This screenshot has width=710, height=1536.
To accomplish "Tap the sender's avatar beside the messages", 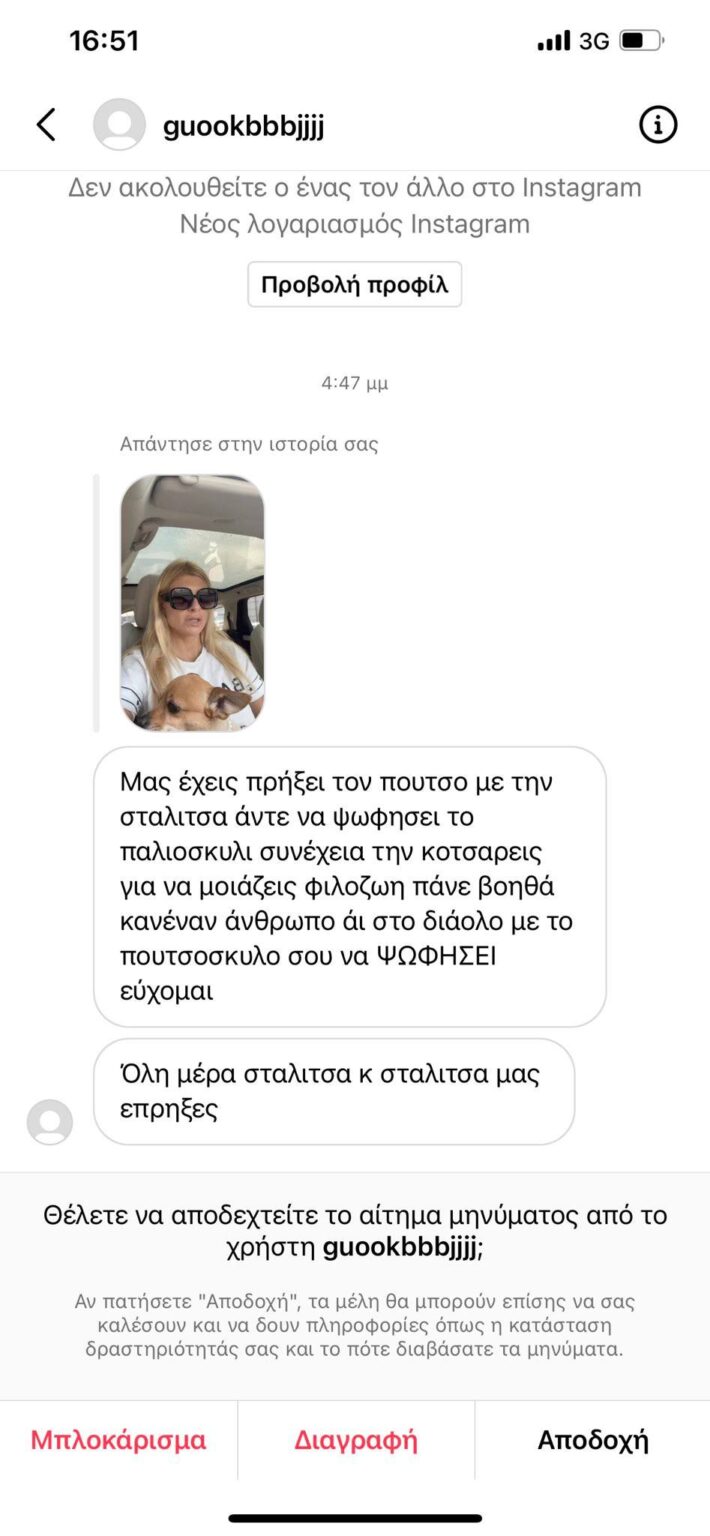I will click(x=50, y=1122).
